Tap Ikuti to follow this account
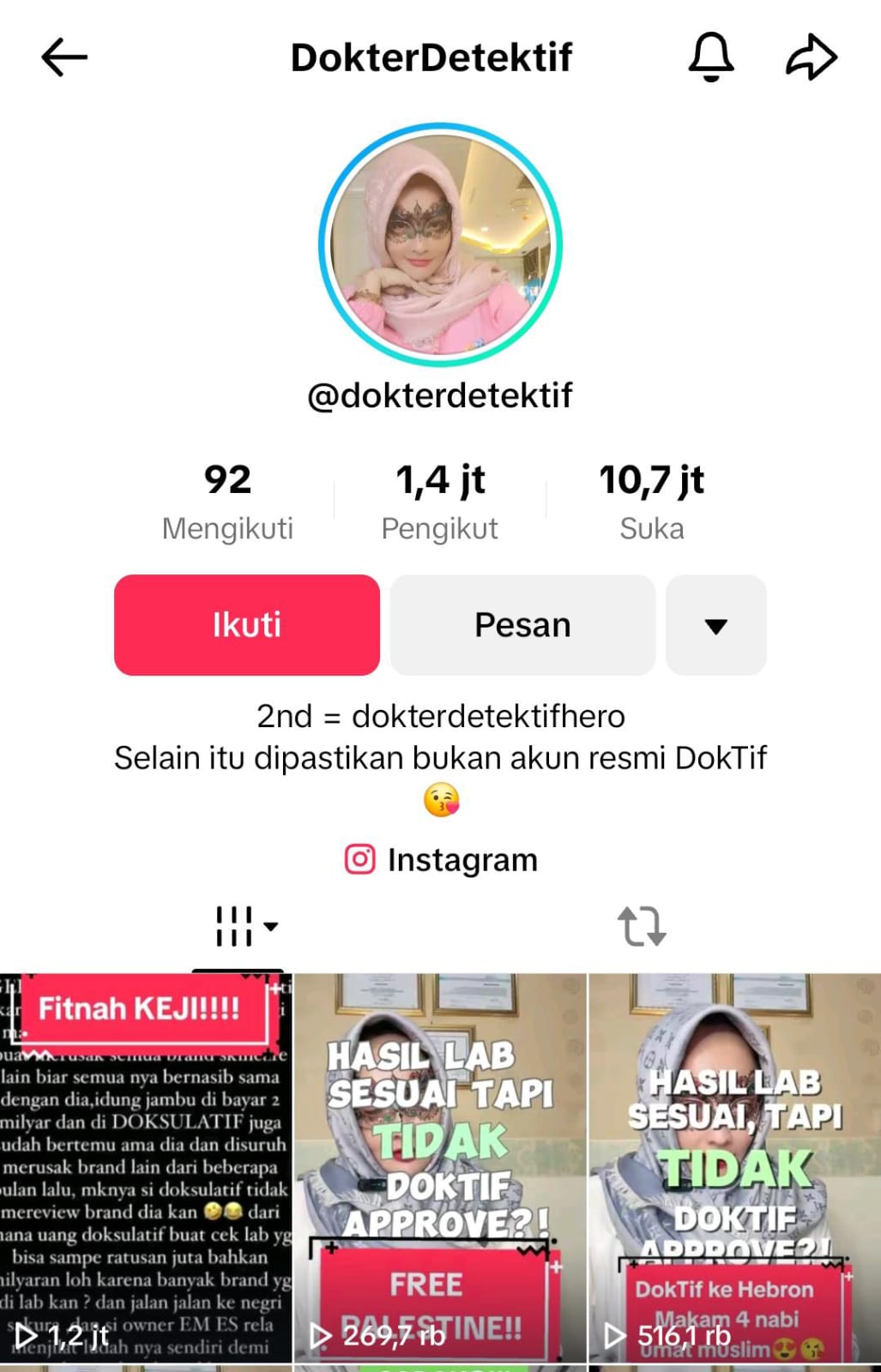Image resolution: width=881 pixels, height=1372 pixels. 247,625
